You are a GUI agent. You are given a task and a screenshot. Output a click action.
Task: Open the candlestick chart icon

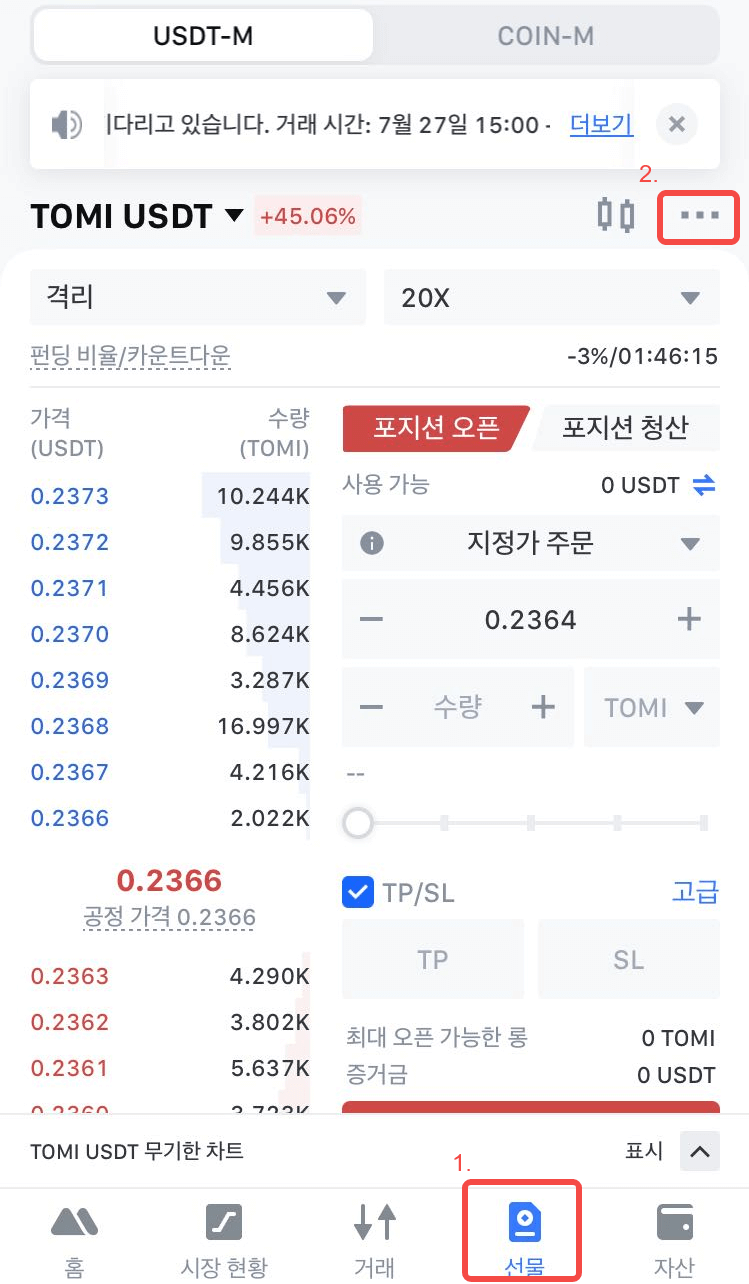pyautogui.click(x=616, y=215)
